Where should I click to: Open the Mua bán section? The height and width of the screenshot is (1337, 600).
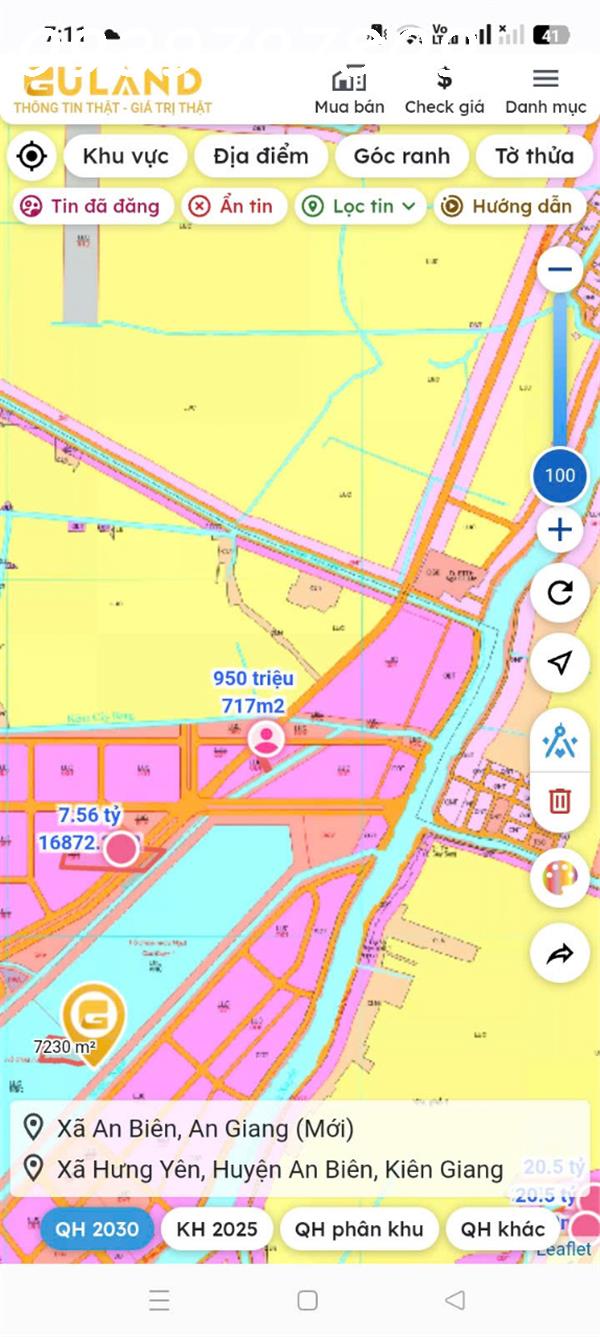pos(349,89)
